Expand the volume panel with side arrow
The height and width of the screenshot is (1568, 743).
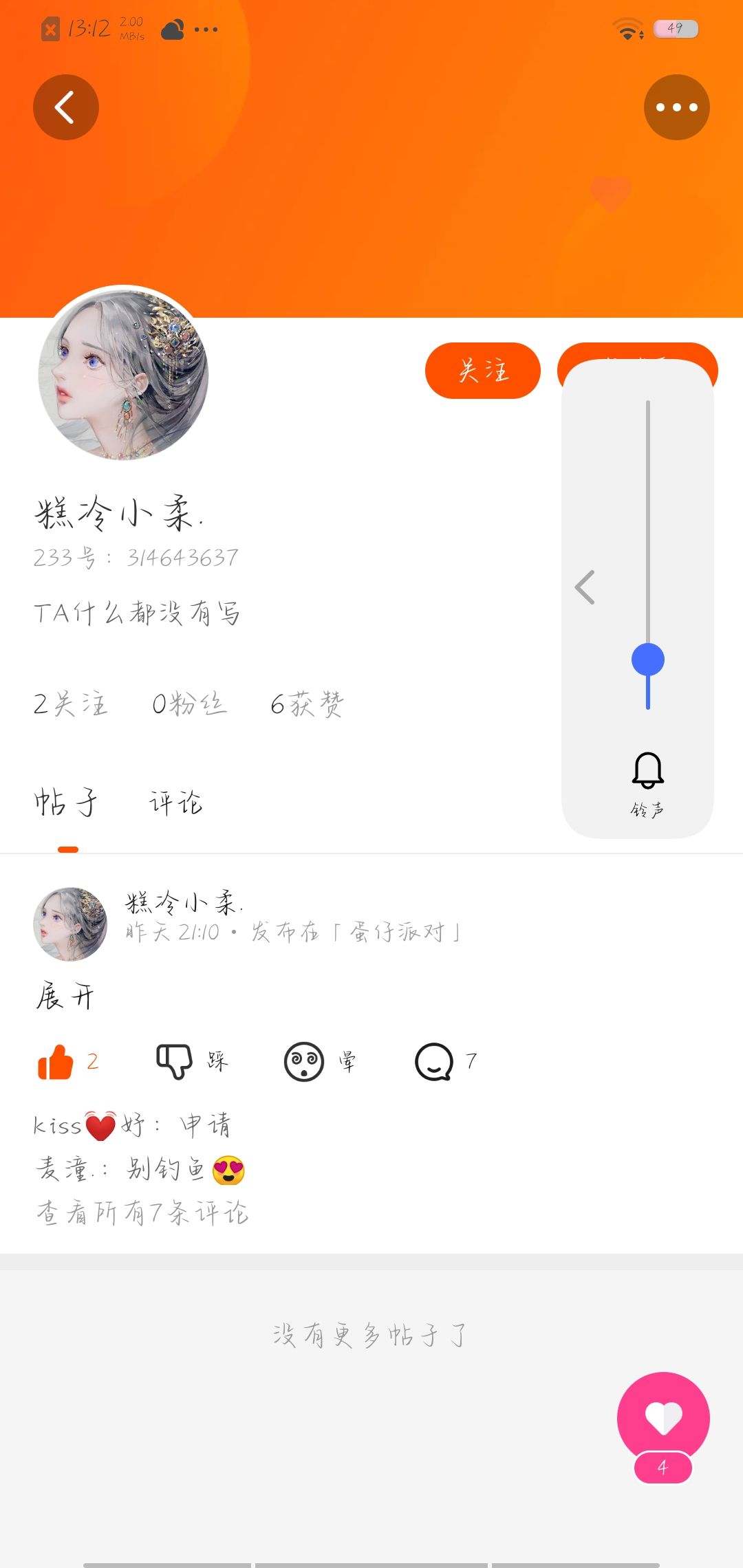pyautogui.click(x=585, y=587)
